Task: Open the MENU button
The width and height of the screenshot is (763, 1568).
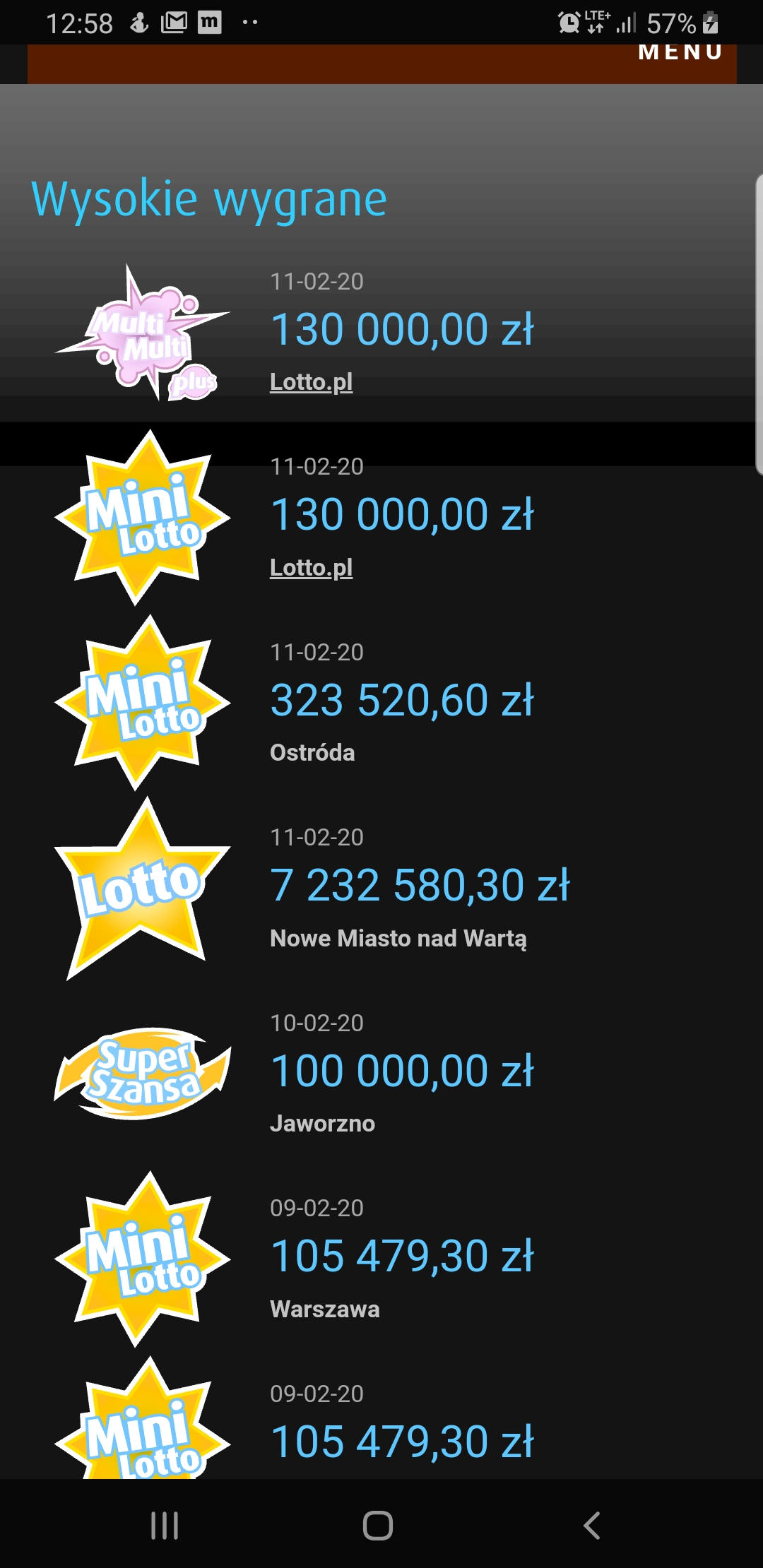Action: 680,54
